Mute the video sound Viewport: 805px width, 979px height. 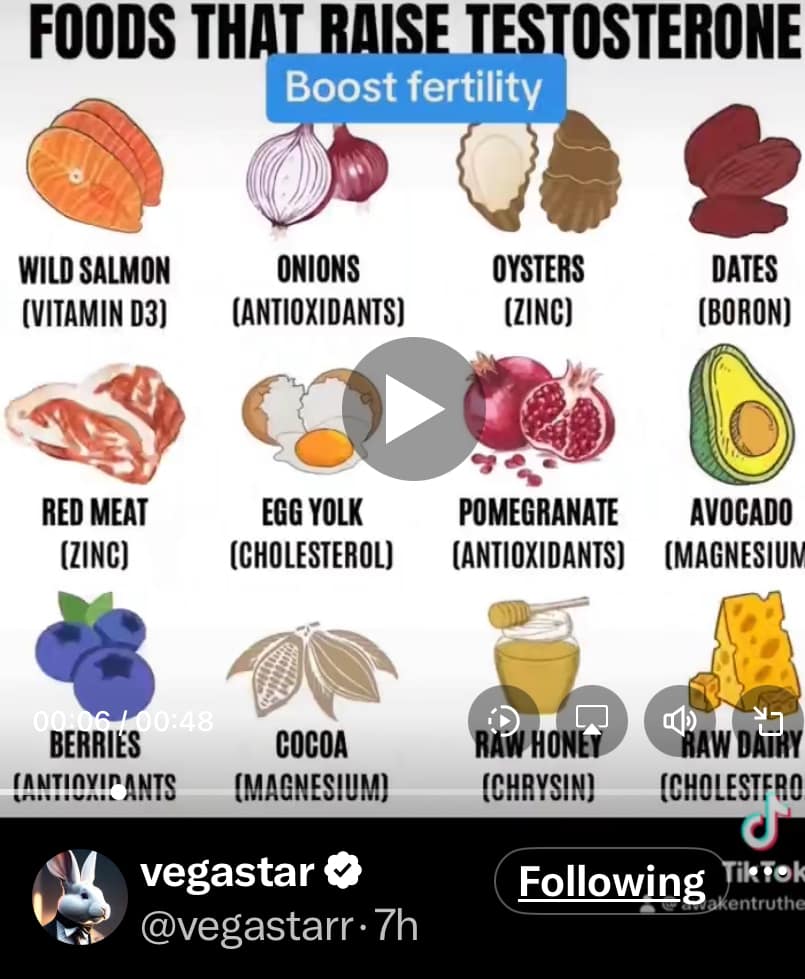coord(680,721)
